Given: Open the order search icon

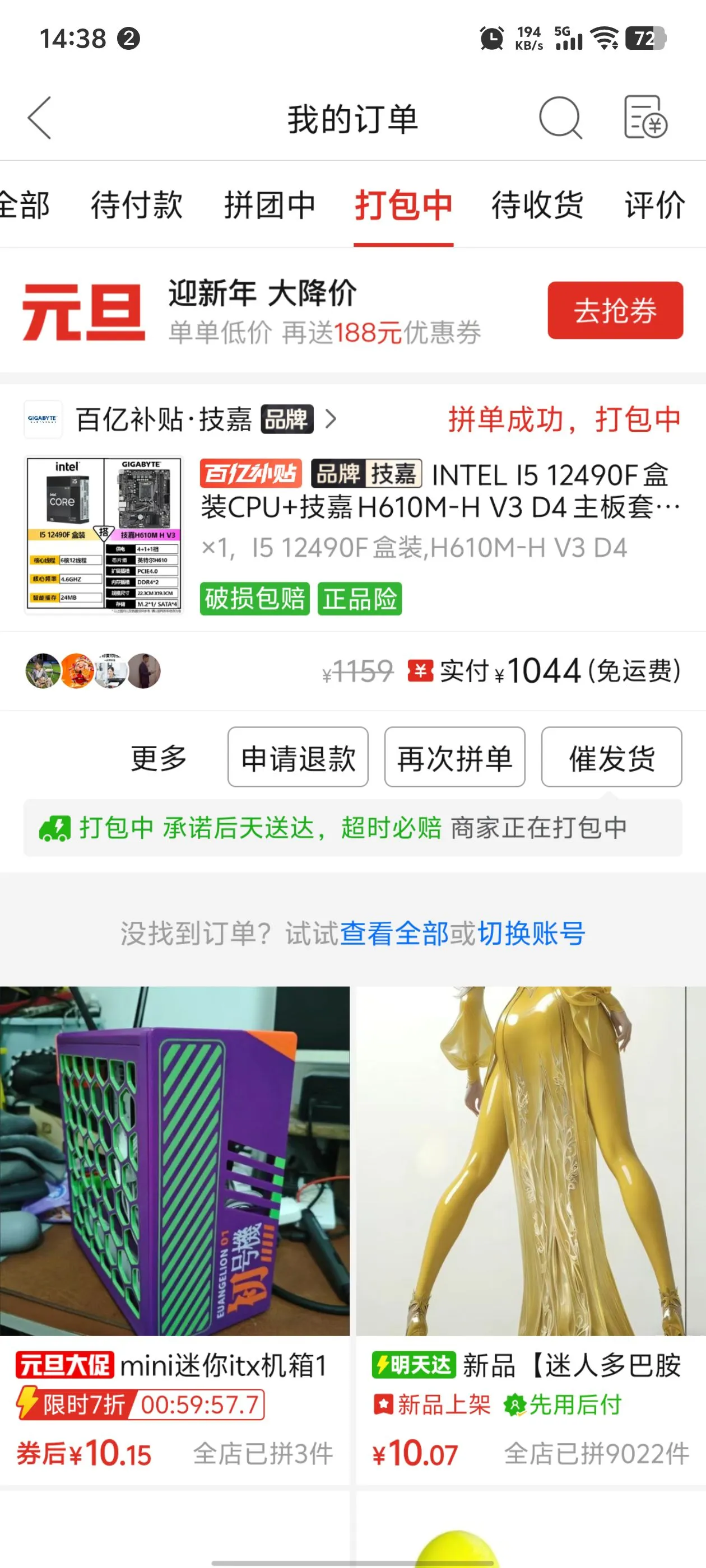Looking at the screenshot, I should point(560,118).
